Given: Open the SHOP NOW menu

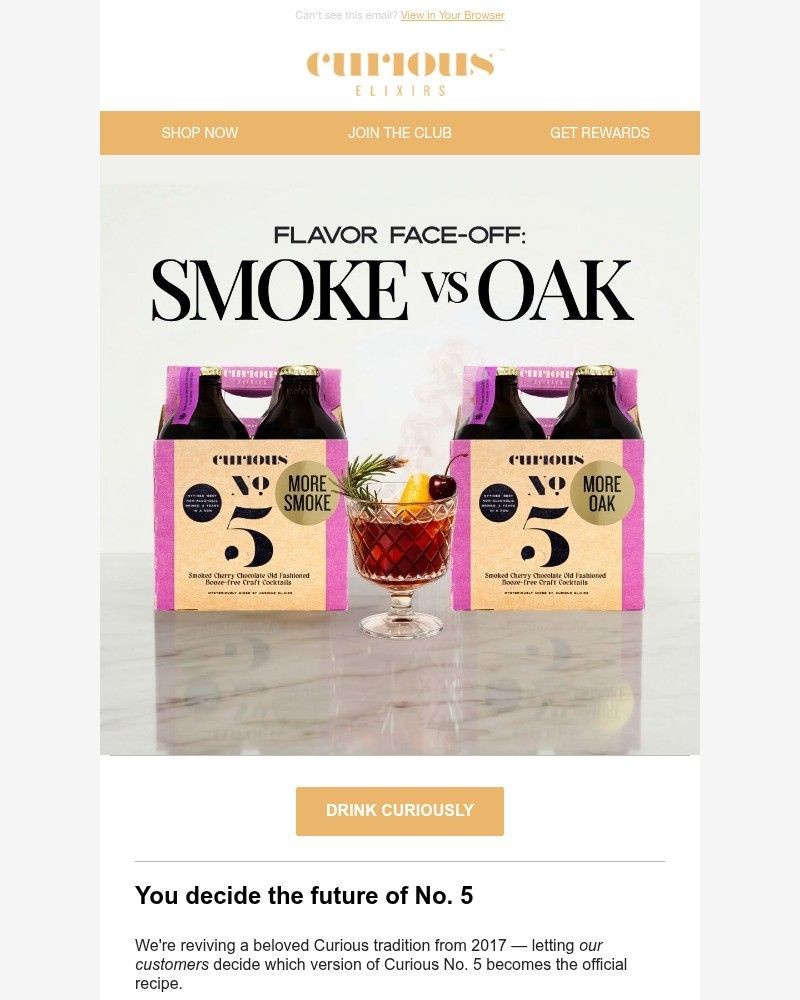Looking at the screenshot, I should pyautogui.click(x=199, y=132).
